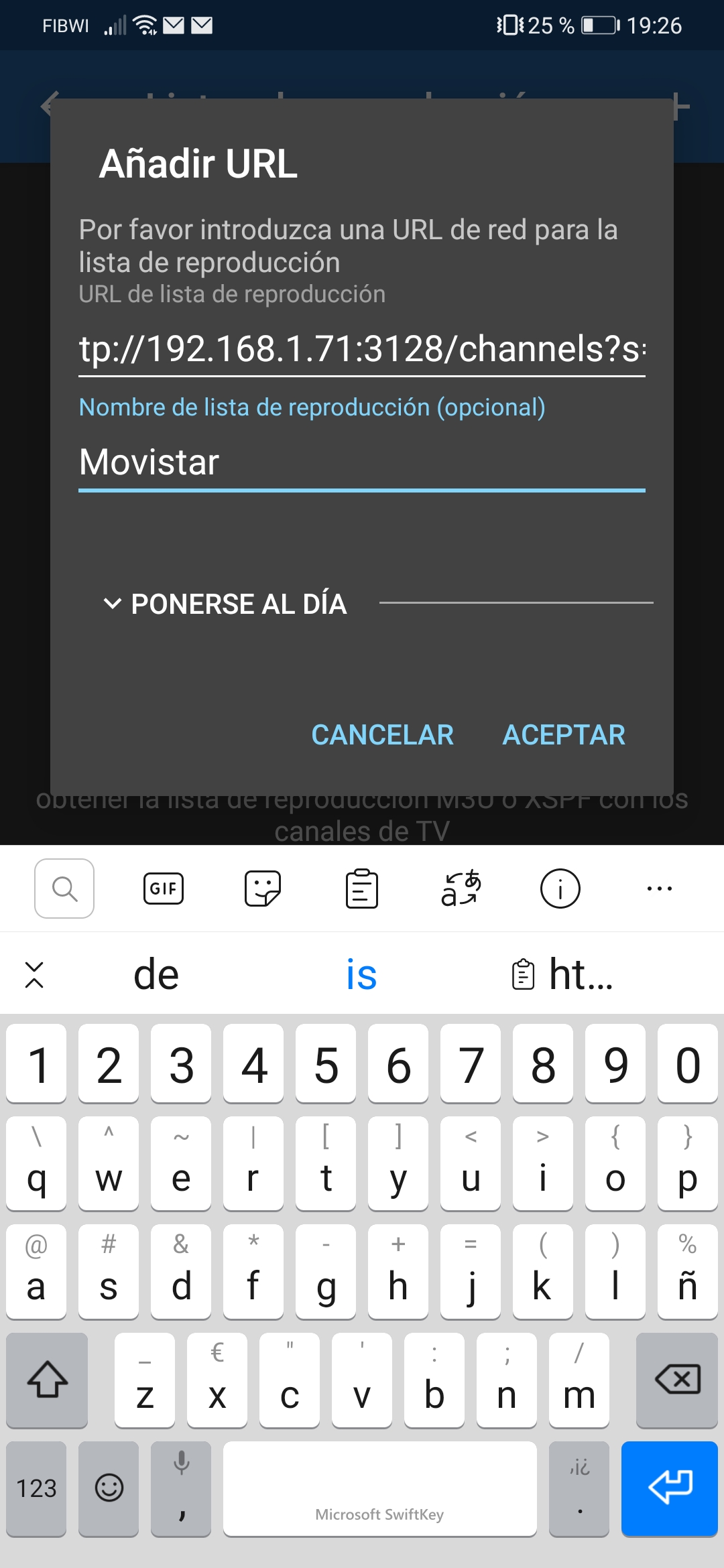This screenshot has height=1568, width=724.
Task: Open the keyboard sticker panel
Action: pyautogui.click(x=262, y=889)
